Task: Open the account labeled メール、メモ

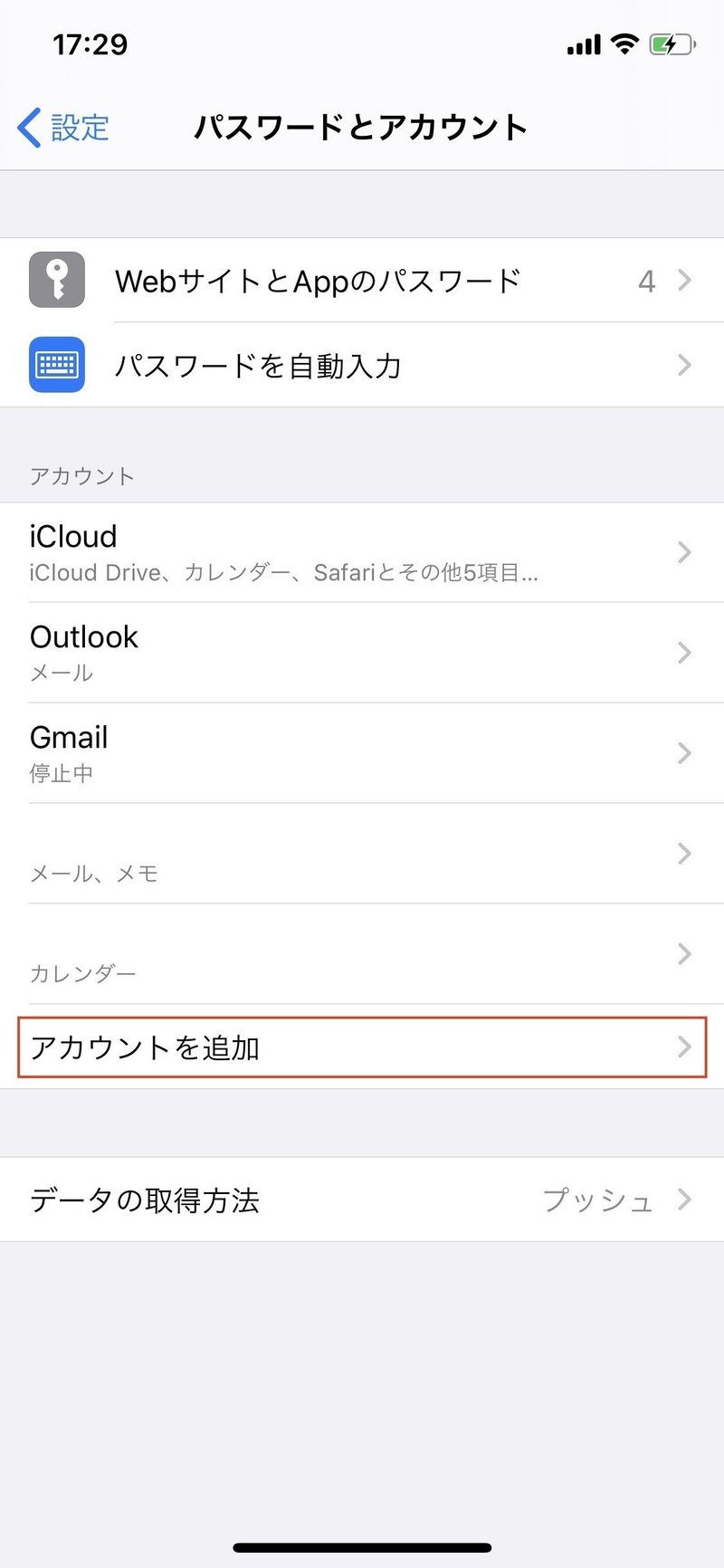Action: coord(362,854)
